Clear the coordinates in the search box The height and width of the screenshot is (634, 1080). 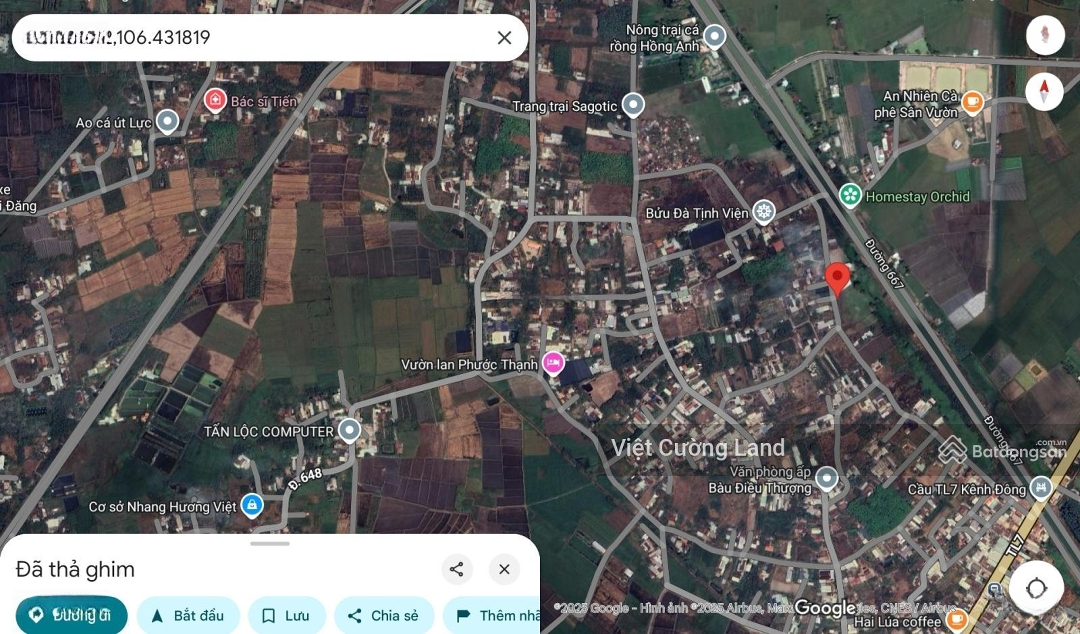(505, 38)
